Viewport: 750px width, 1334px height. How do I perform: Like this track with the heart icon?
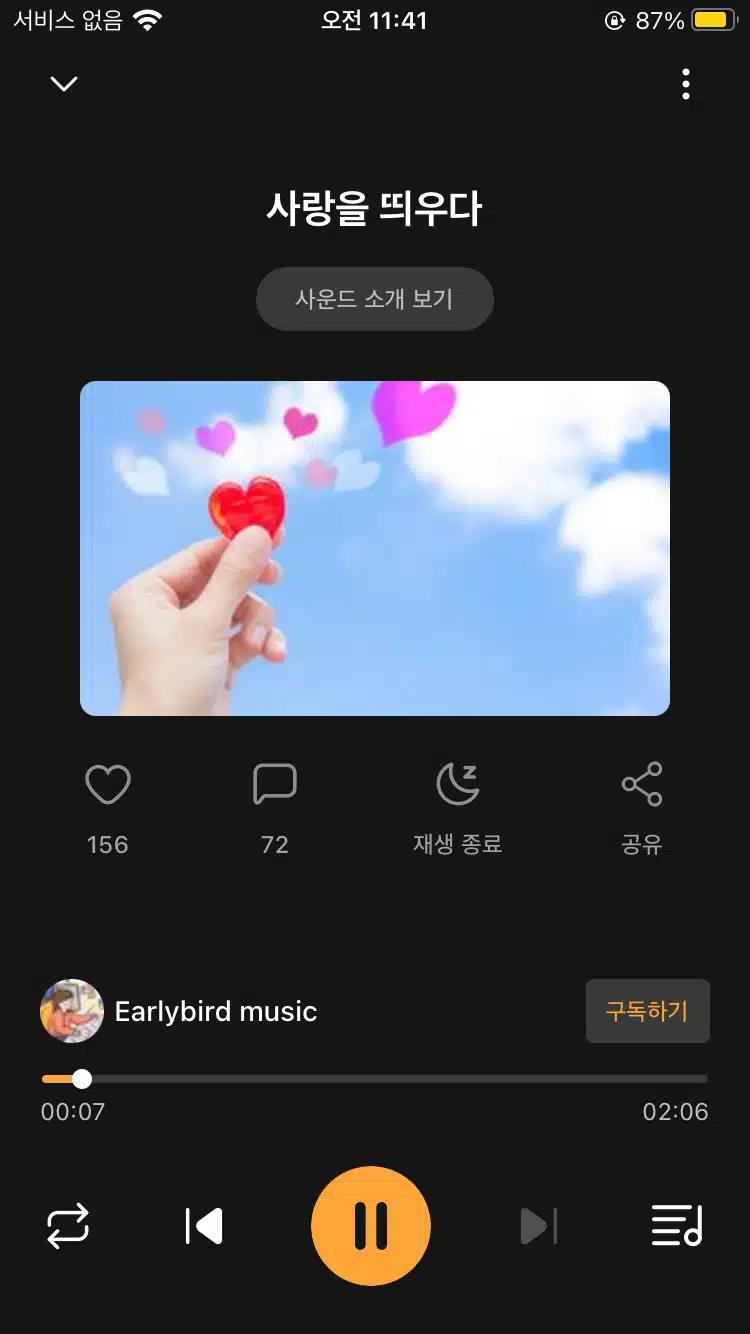108,784
